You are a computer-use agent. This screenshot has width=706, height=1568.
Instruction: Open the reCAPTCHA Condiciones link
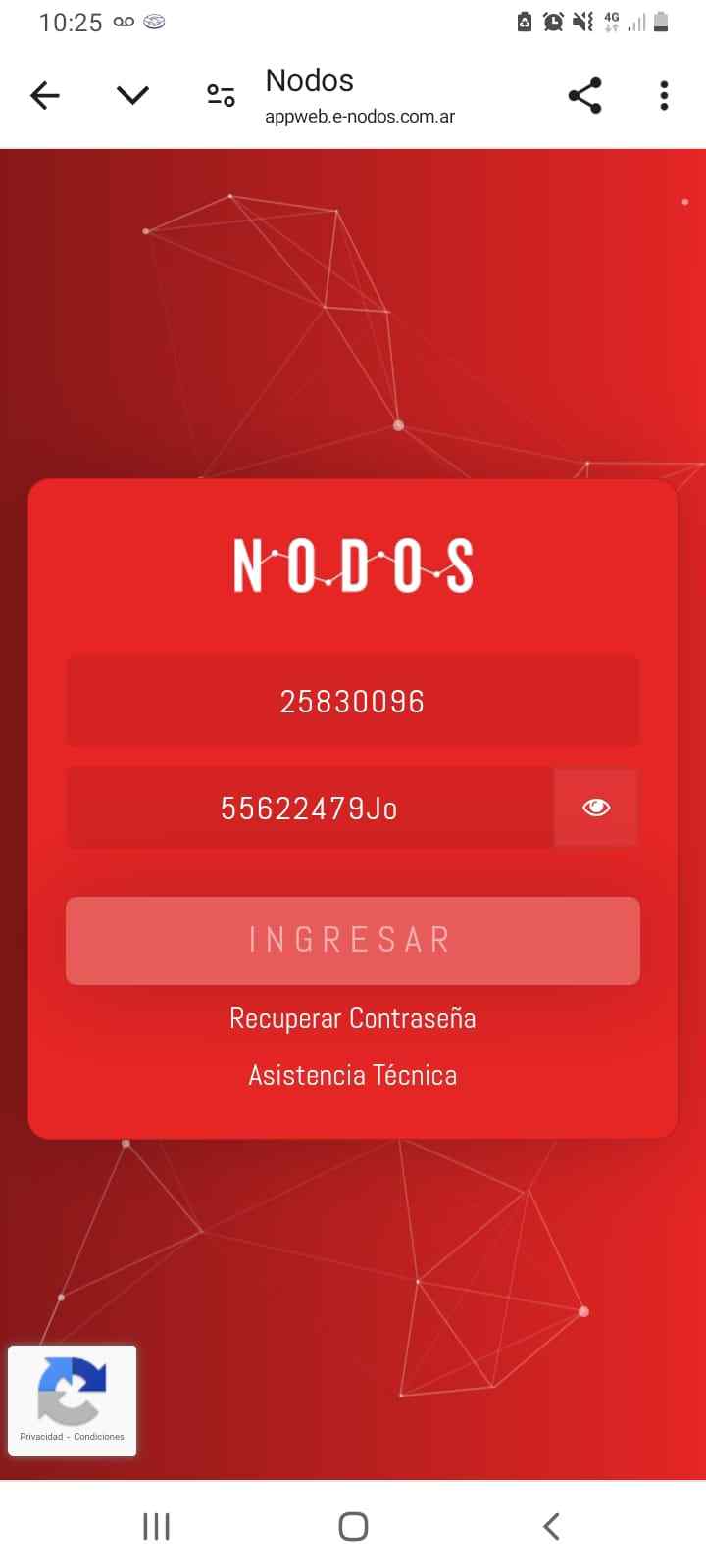pyautogui.click(x=99, y=1437)
